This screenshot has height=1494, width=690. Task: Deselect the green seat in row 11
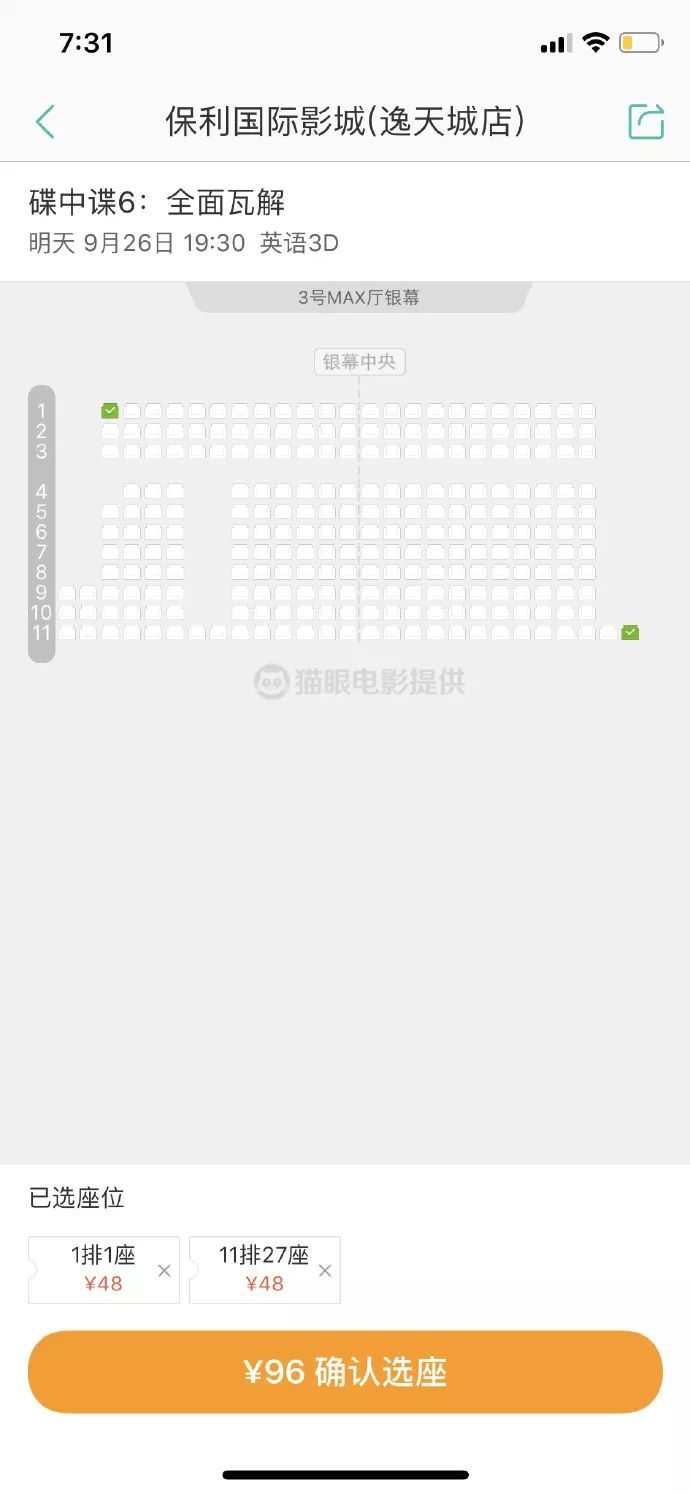pyautogui.click(x=630, y=632)
